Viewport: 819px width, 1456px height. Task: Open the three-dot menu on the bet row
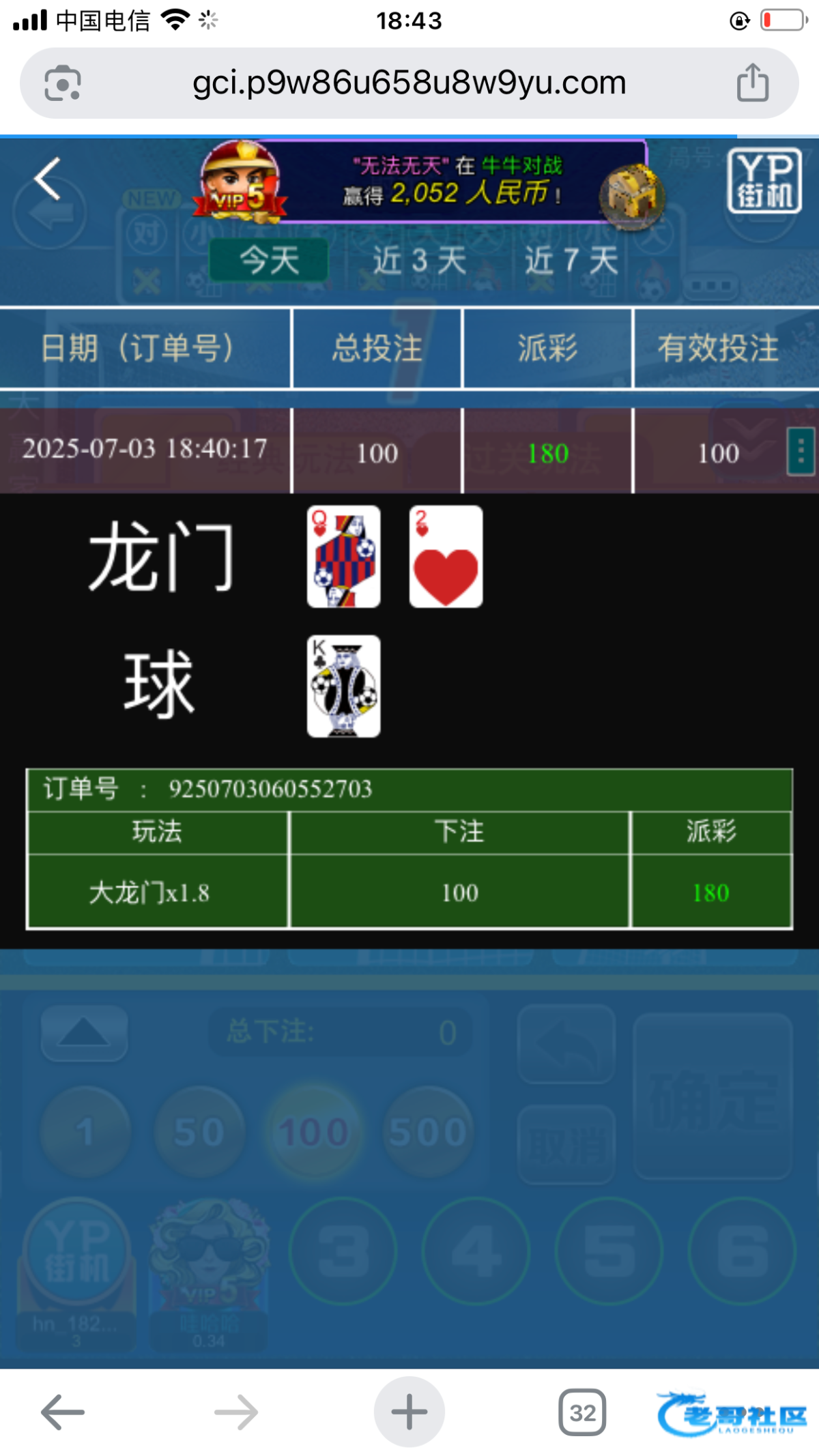801,451
